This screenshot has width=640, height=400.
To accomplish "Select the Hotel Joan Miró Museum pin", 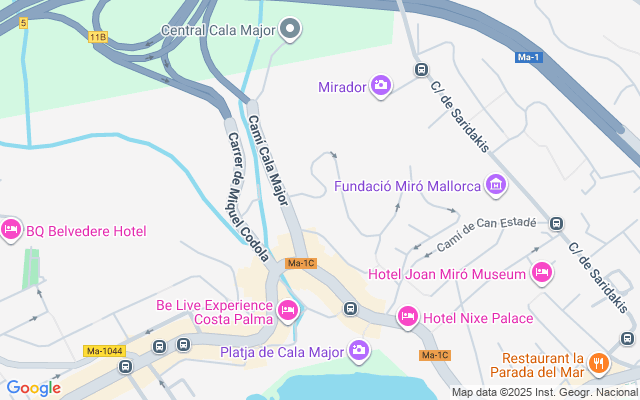I will tap(541, 273).
